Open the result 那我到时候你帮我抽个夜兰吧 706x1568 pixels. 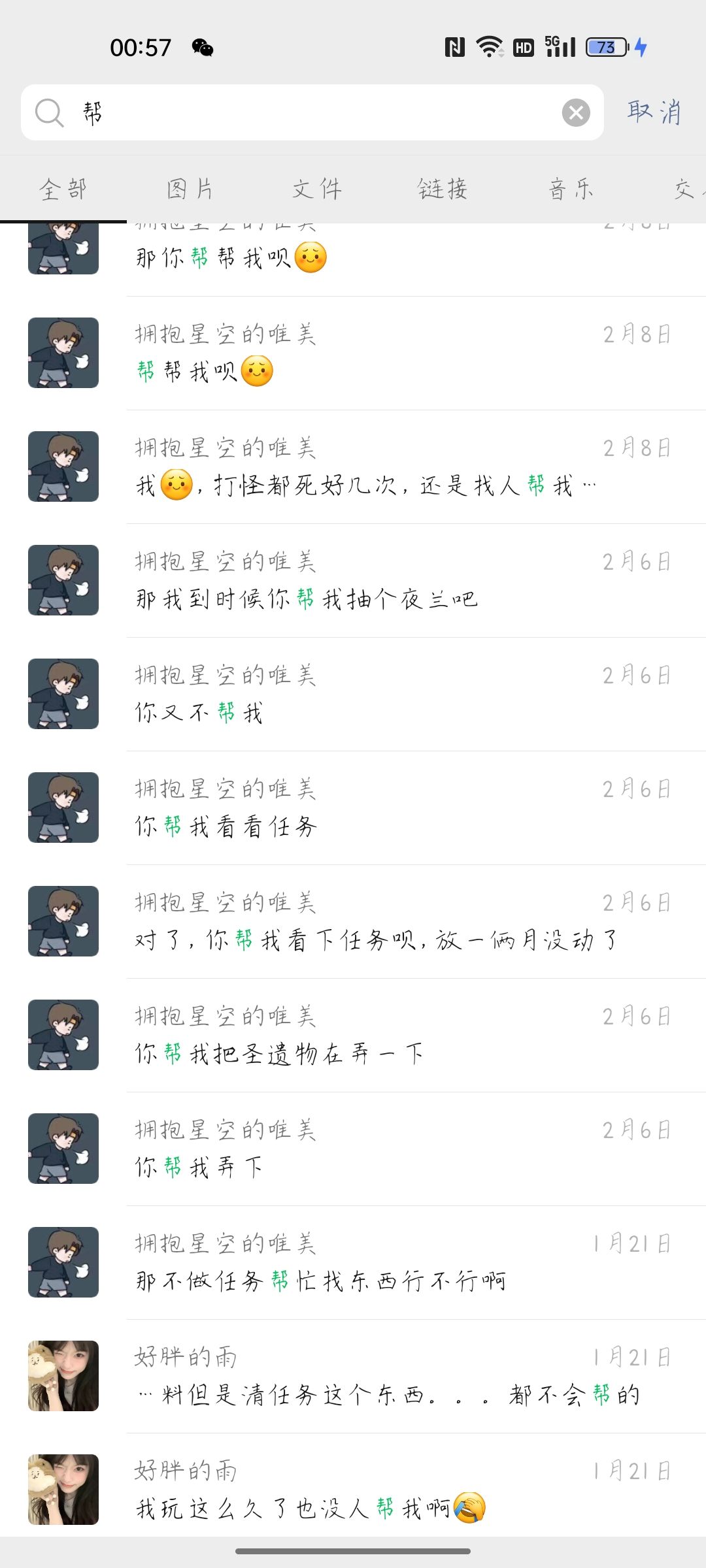tap(353, 581)
